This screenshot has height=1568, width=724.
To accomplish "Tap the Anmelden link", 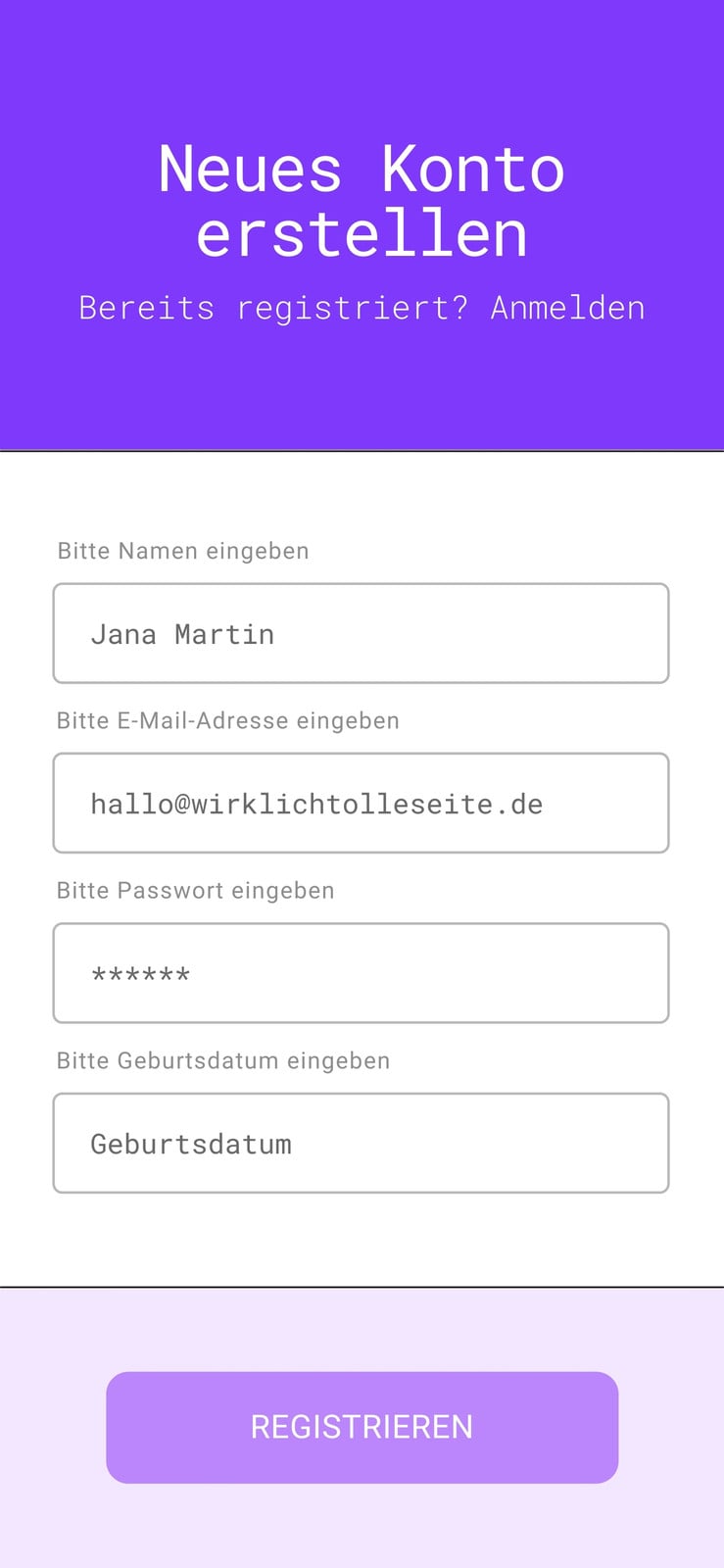I will pos(567,308).
